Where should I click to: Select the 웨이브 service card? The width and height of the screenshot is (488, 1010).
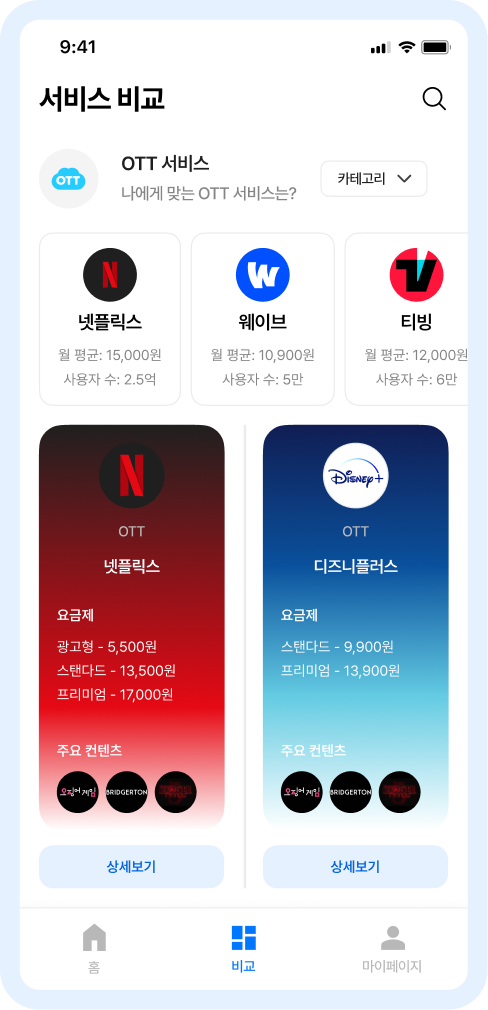[263, 319]
